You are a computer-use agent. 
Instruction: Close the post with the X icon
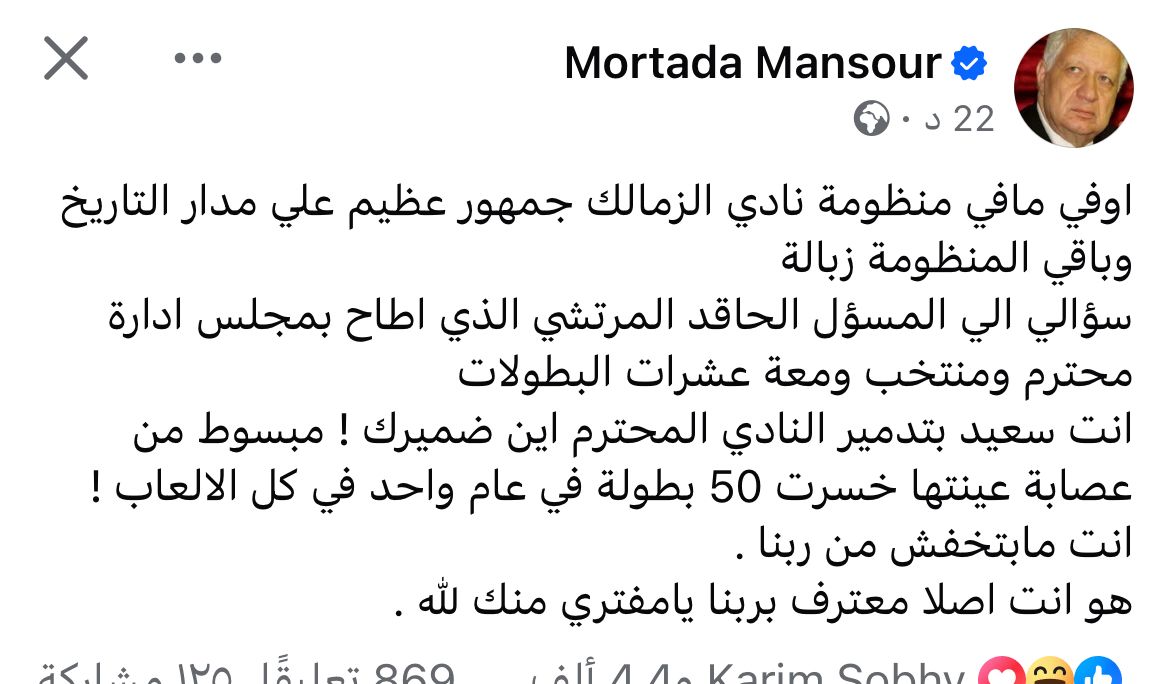tap(66, 59)
